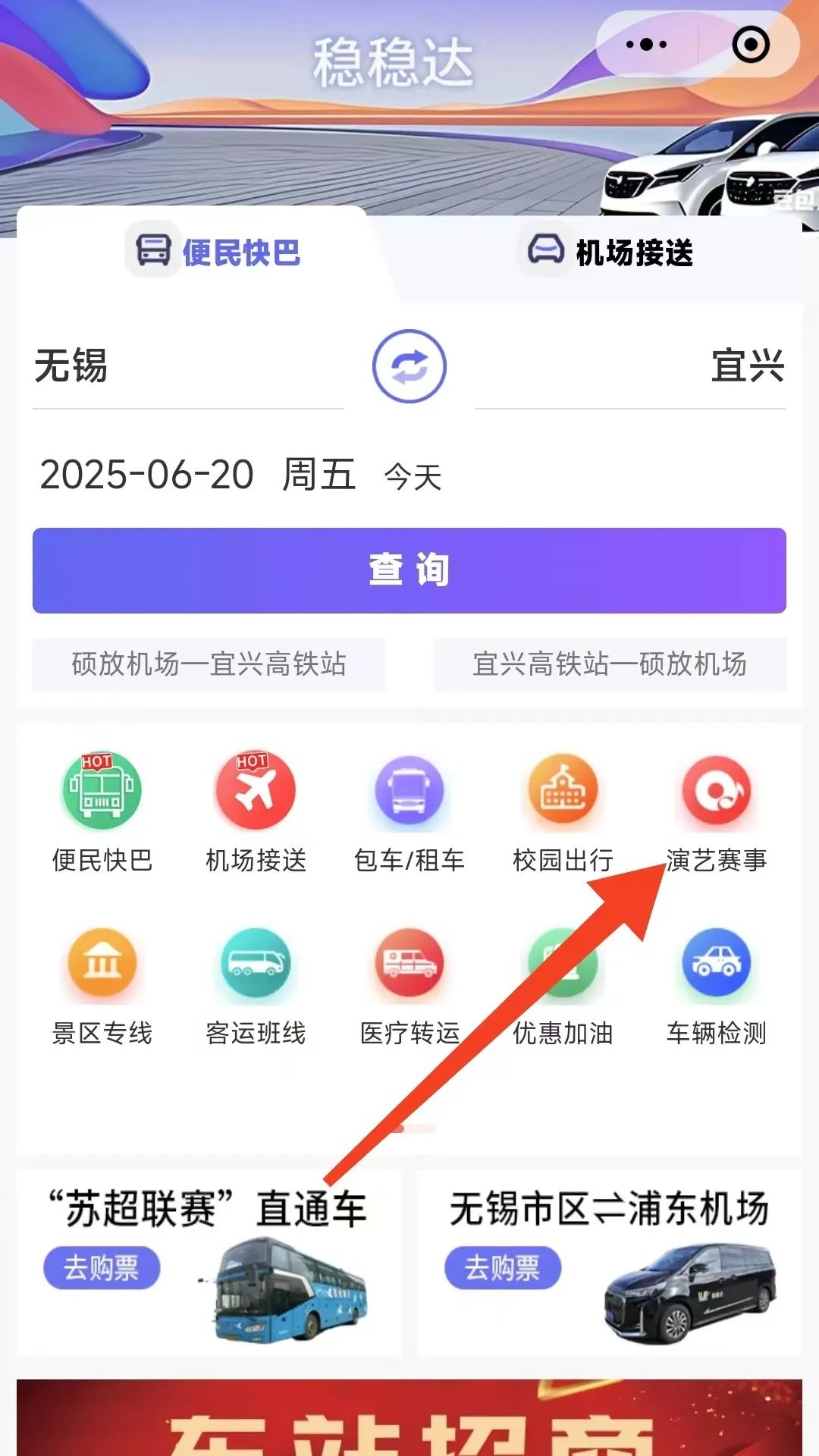Change the destination city 宜兴
Image resolution: width=819 pixels, height=1456 pixels.
pyautogui.click(x=746, y=366)
